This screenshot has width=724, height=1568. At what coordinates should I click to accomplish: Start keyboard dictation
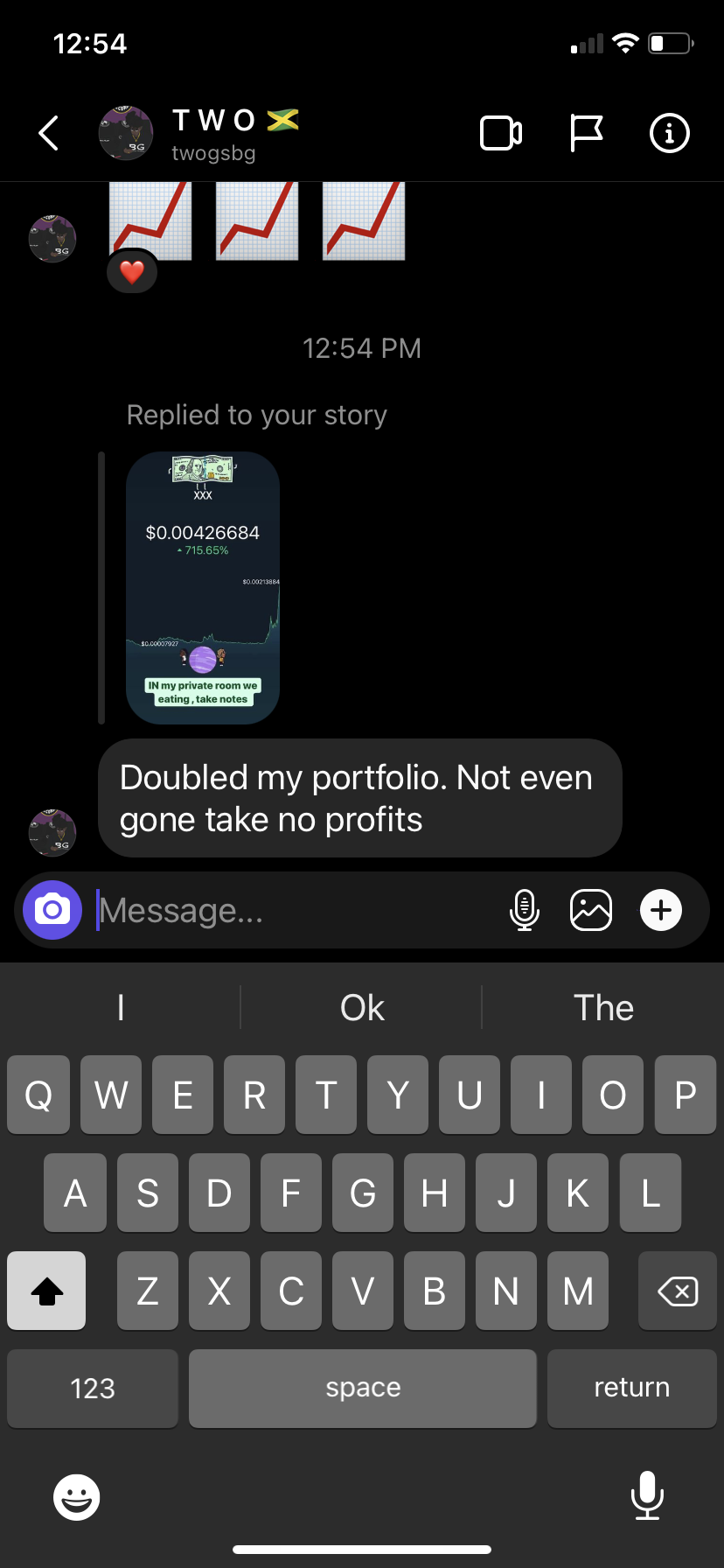pos(647,1495)
